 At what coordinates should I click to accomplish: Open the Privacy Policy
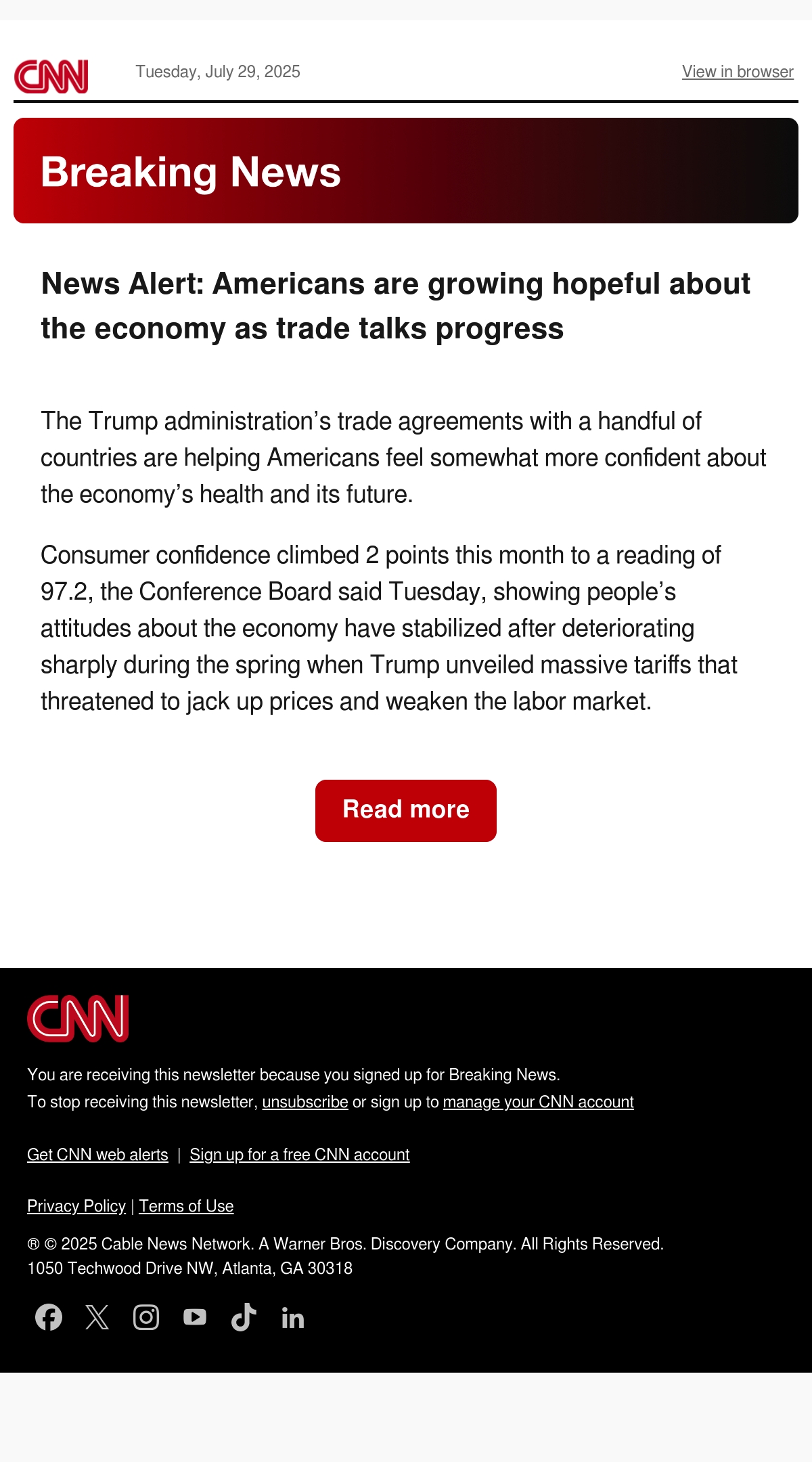click(x=76, y=1206)
